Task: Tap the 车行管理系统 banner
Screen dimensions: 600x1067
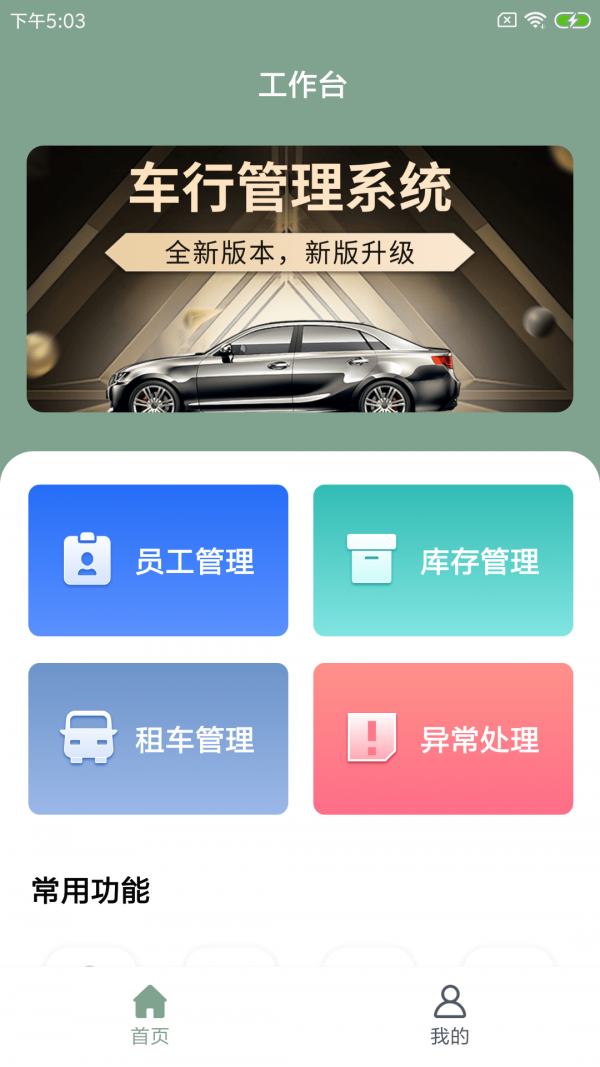Action: pos(300,279)
